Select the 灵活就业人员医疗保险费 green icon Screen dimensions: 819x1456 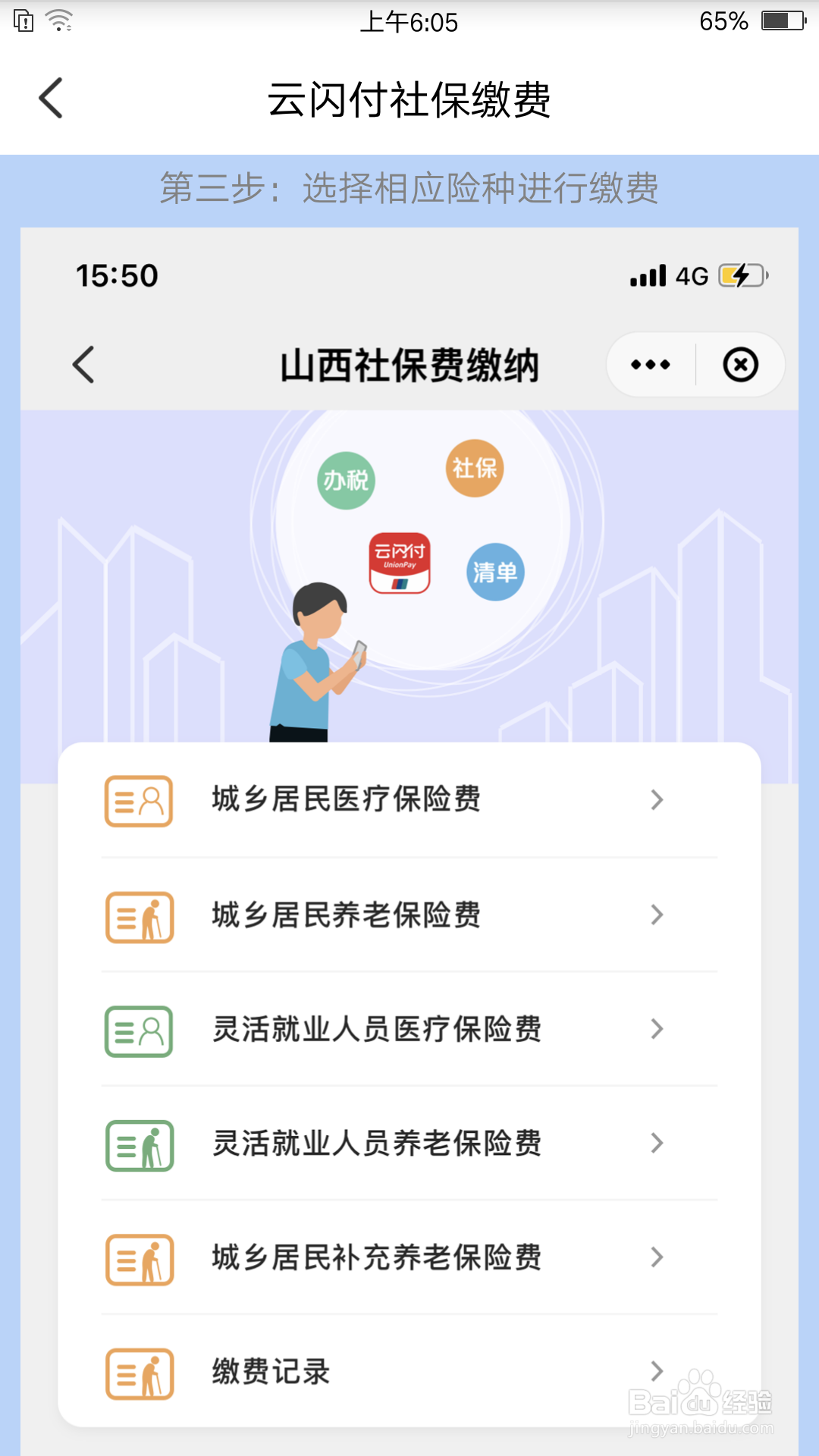(139, 1031)
